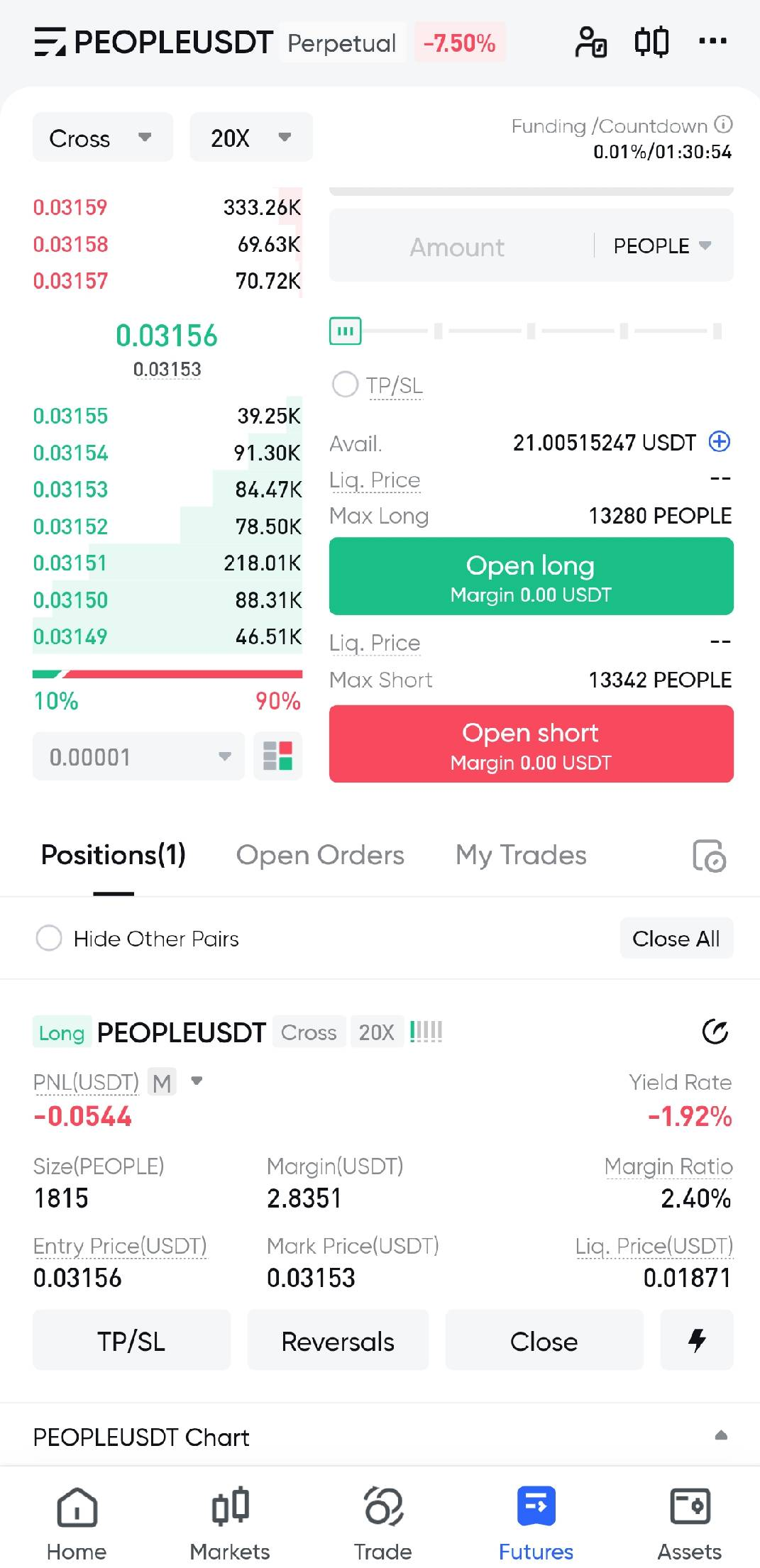
Task: Switch order book layout view
Action: tap(278, 756)
